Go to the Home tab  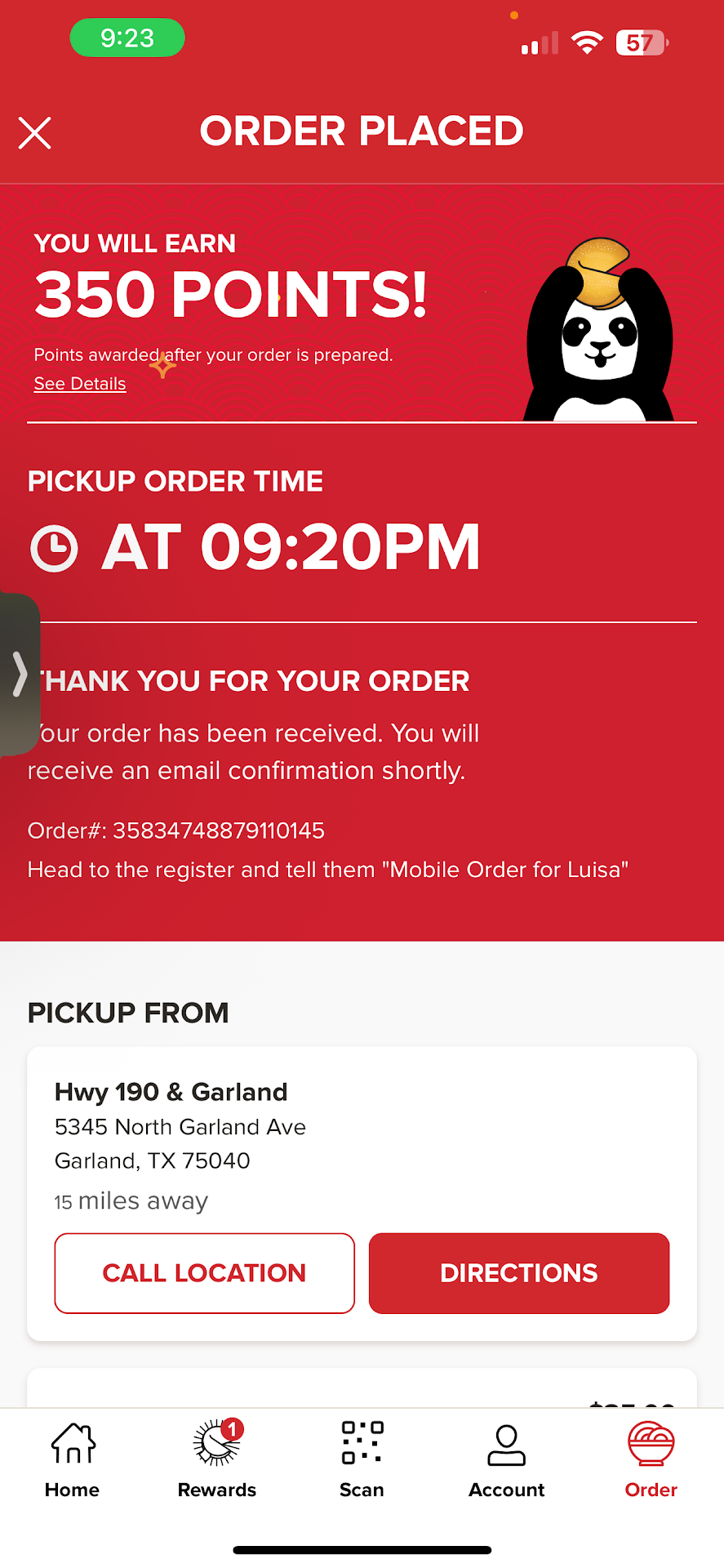pyautogui.click(x=73, y=1460)
